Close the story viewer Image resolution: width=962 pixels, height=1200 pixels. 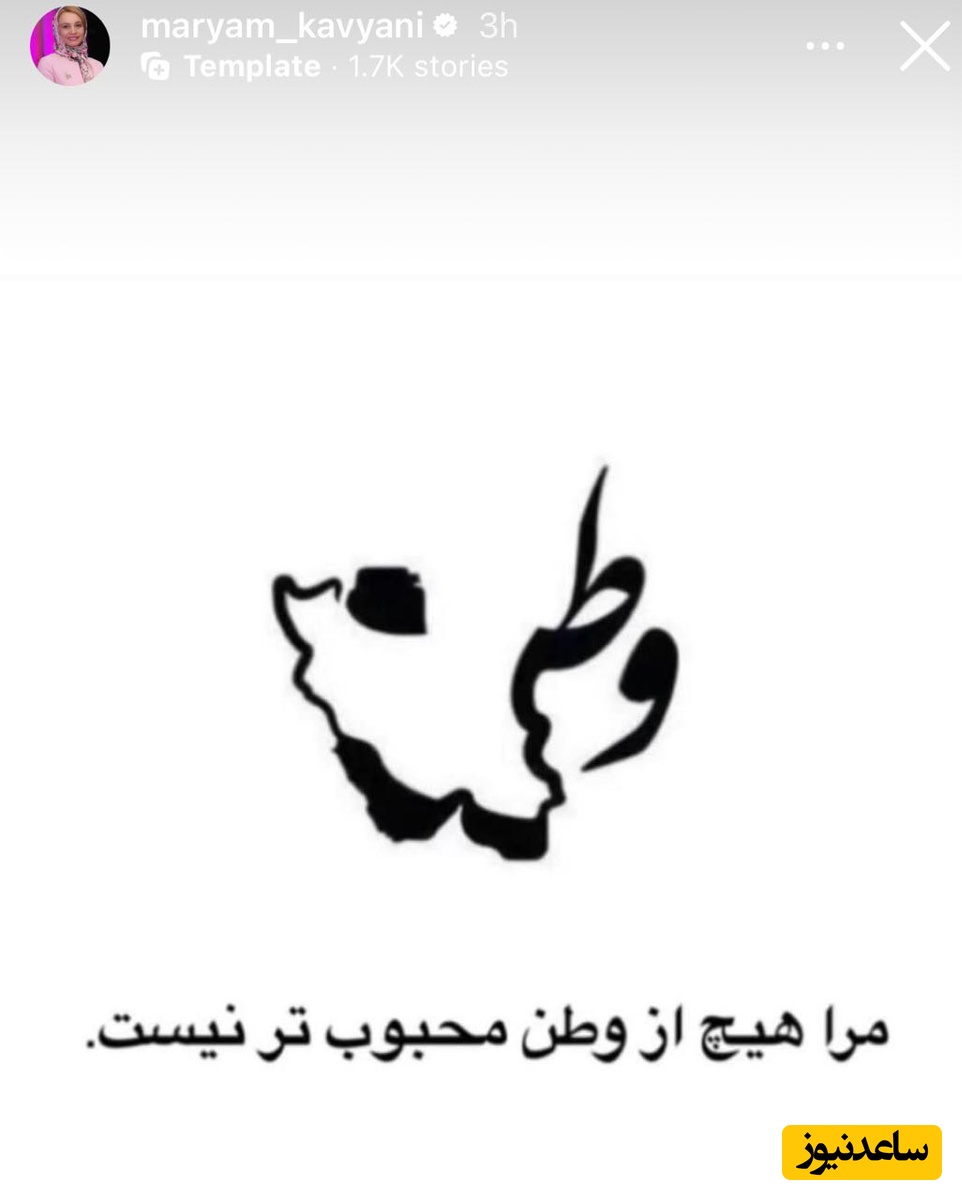924,47
